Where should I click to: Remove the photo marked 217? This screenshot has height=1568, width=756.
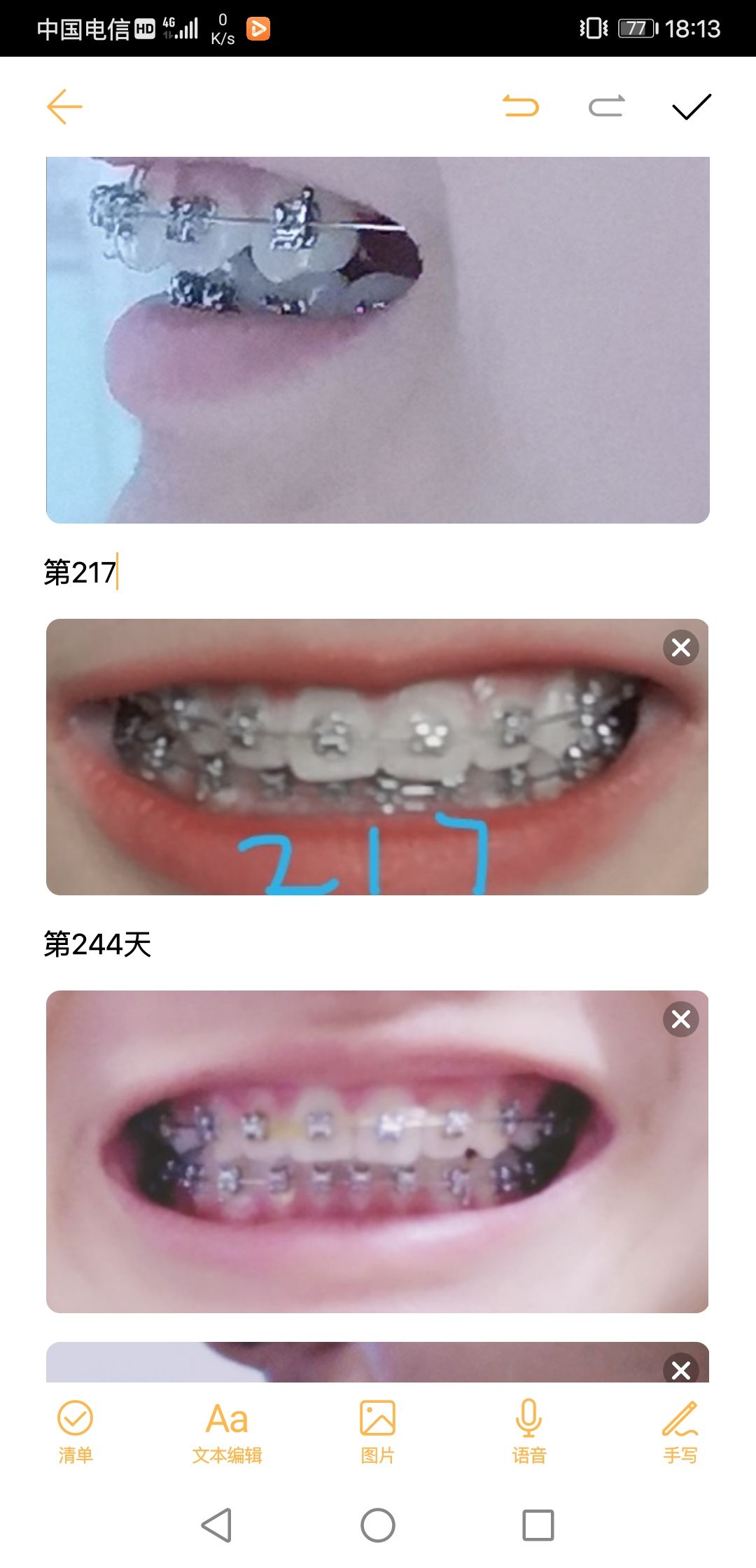[x=681, y=647]
